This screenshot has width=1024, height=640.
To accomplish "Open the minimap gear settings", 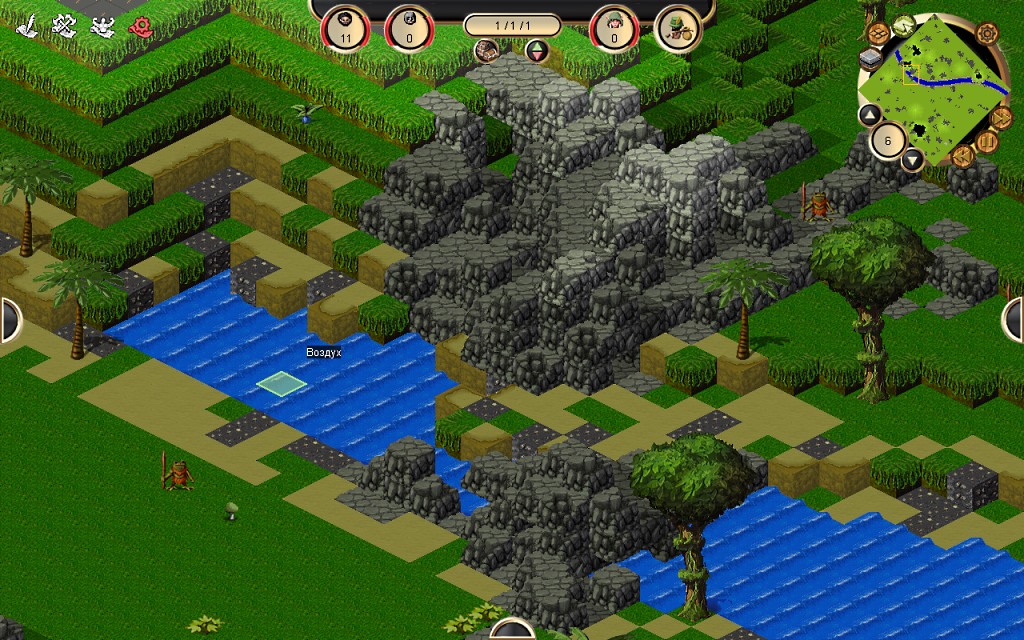I will pos(985,33).
